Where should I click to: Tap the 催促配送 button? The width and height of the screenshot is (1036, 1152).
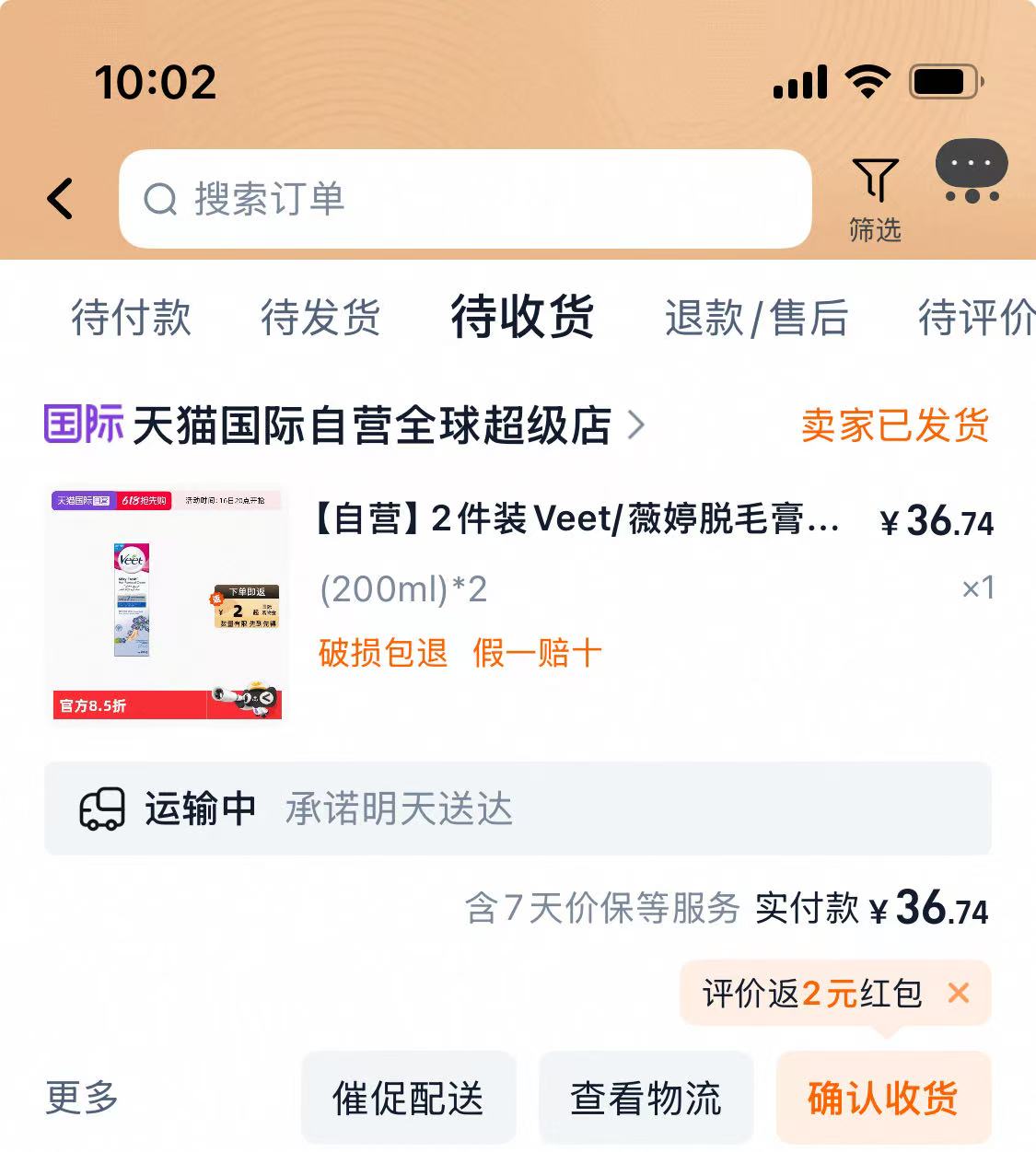(x=408, y=1098)
